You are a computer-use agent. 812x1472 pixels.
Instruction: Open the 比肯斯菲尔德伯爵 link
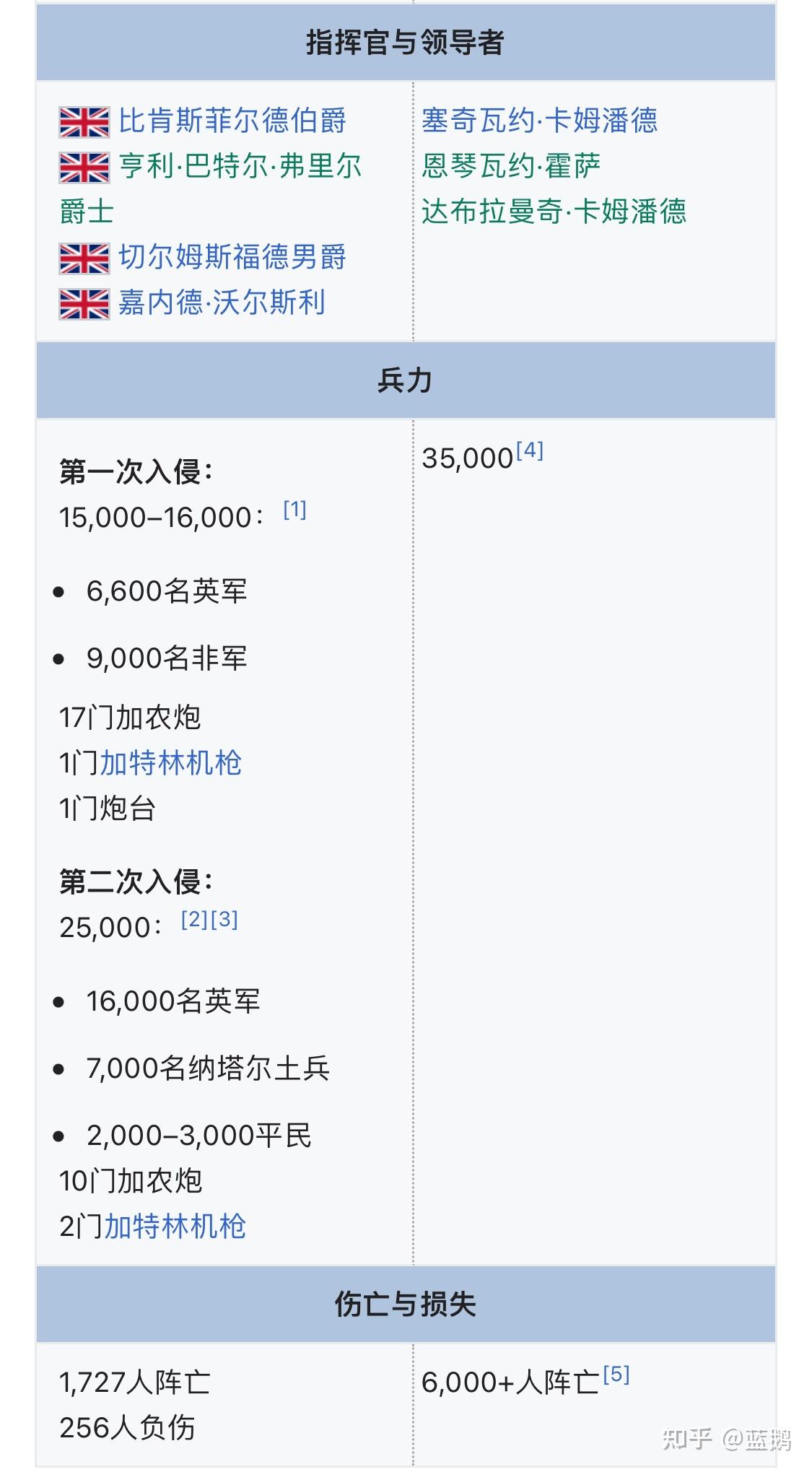(x=232, y=121)
